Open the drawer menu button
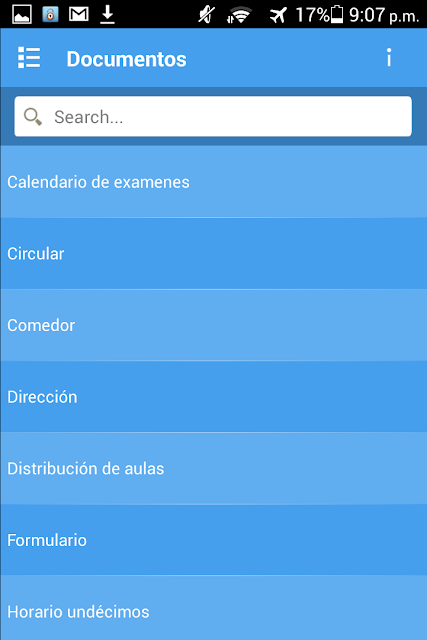The image size is (427, 640). pyautogui.click(x=29, y=58)
